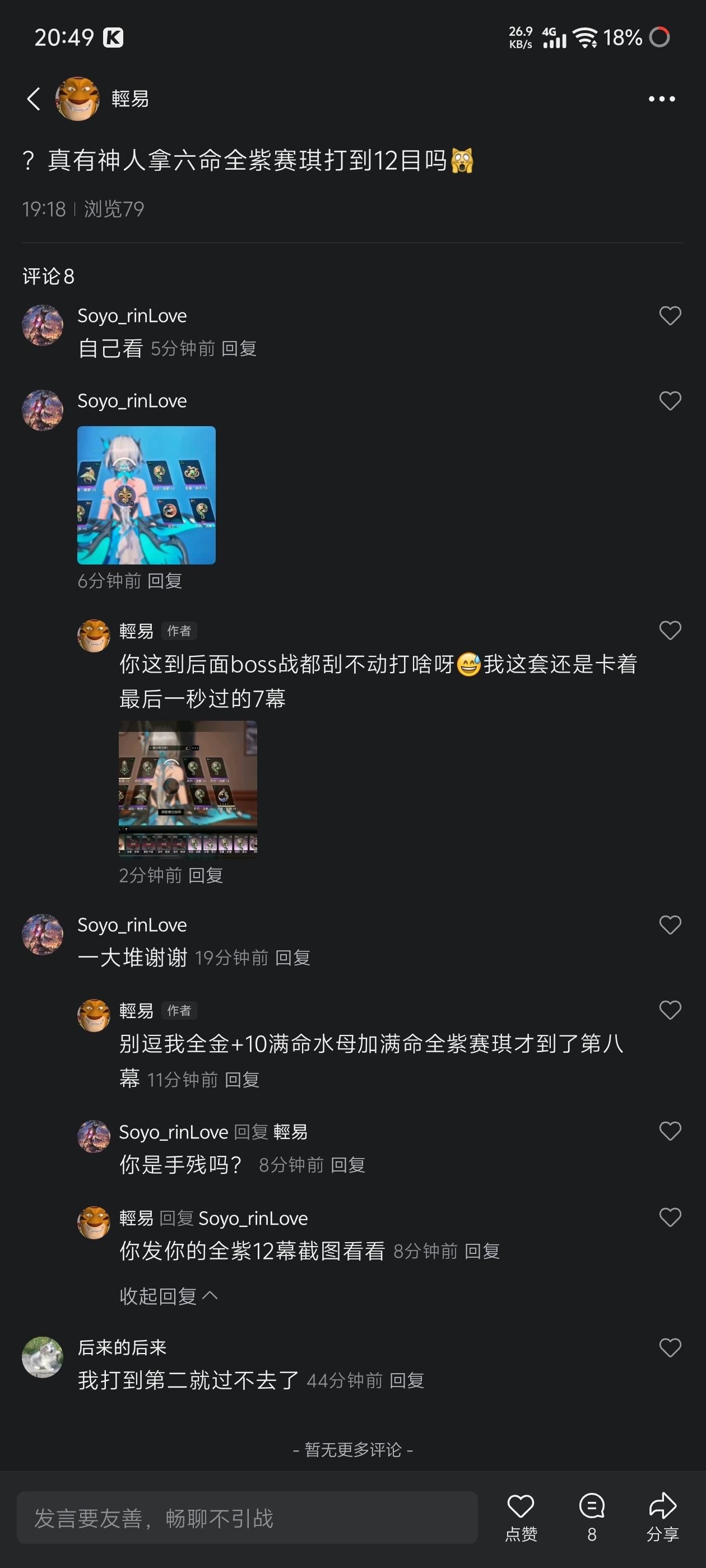The height and width of the screenshot is (1568, 706).
Task: Go back using the top-left arrow
Action: click(34, 99)
